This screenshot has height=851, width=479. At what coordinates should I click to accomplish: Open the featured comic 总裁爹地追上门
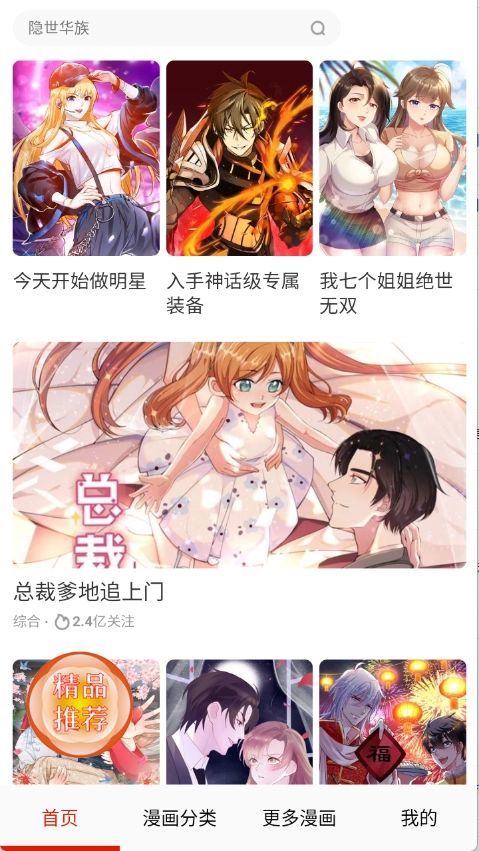click(x=239, y=455)
